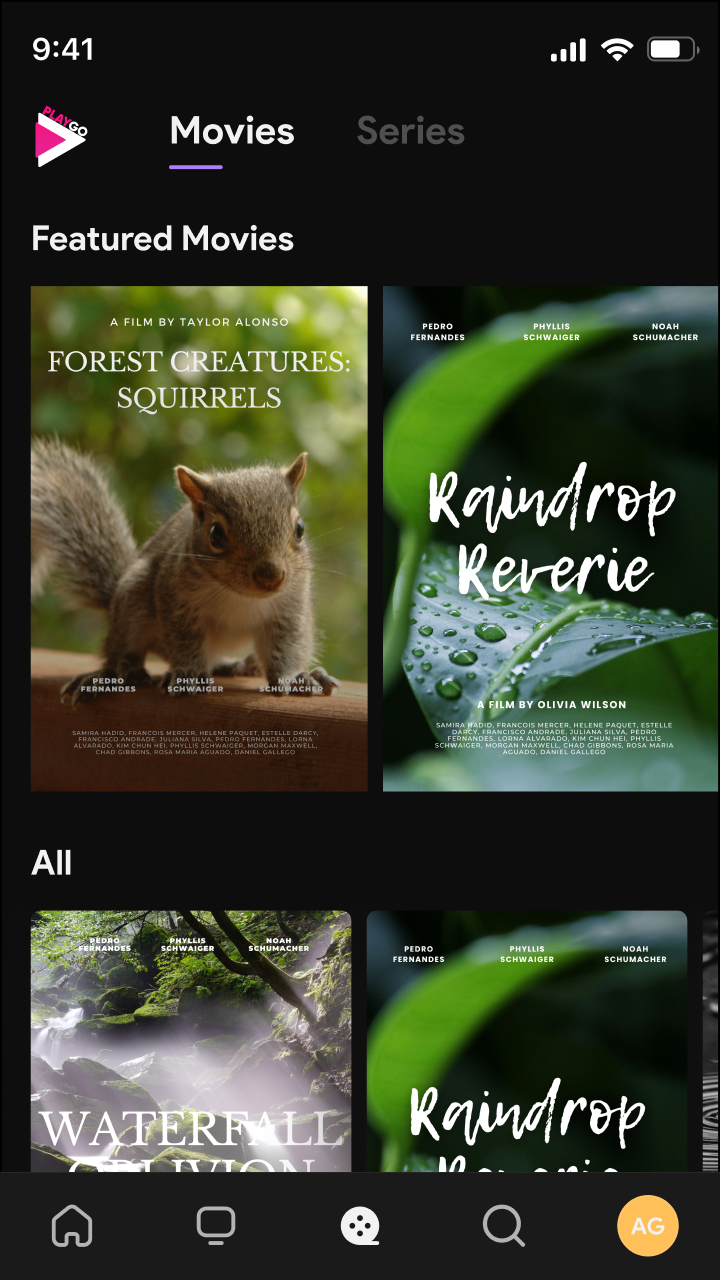720x1280 pixels.
Task: Open the AG profile avatar
Action: (x=648, y=1225)
